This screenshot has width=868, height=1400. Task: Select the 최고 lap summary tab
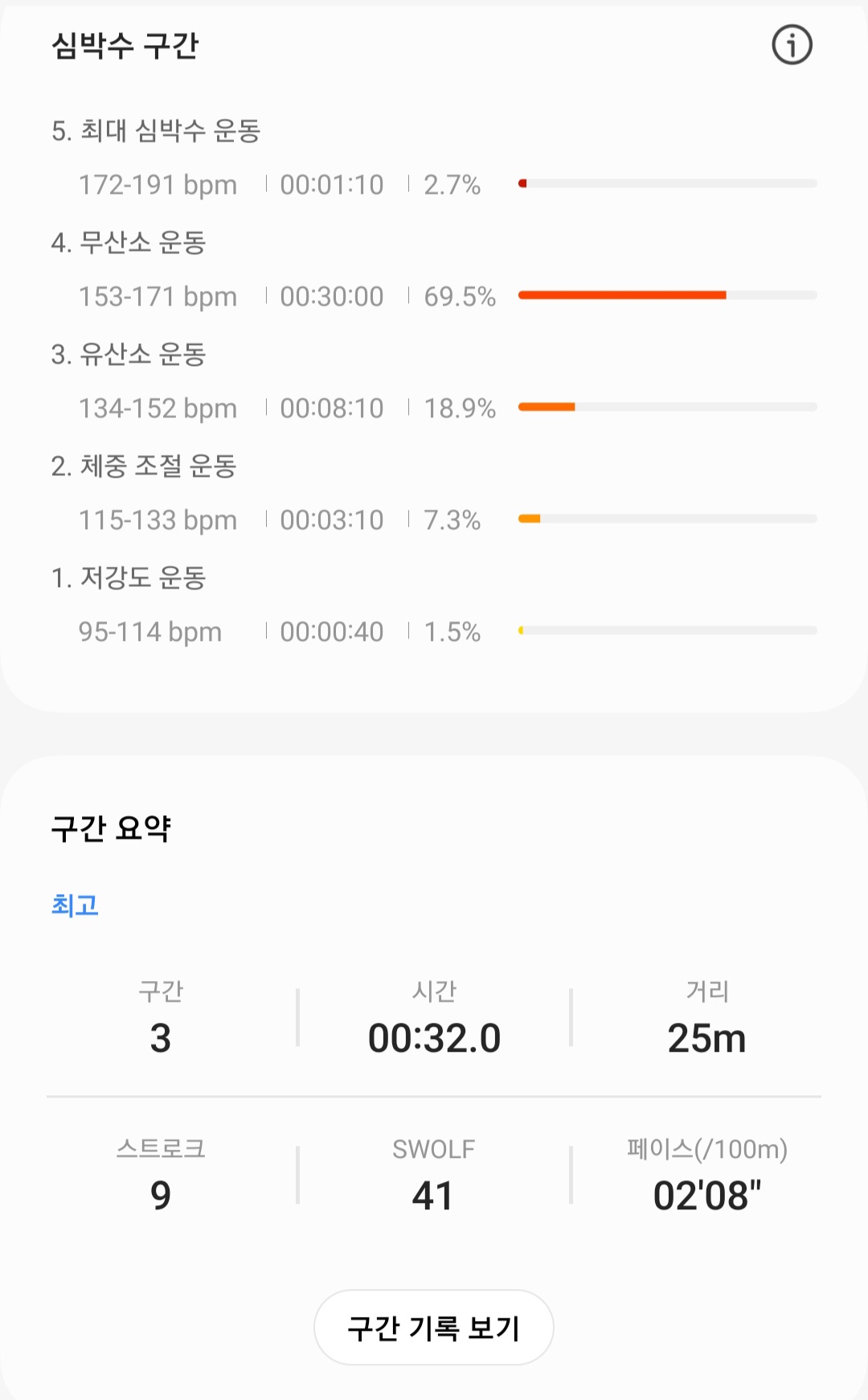75,905
